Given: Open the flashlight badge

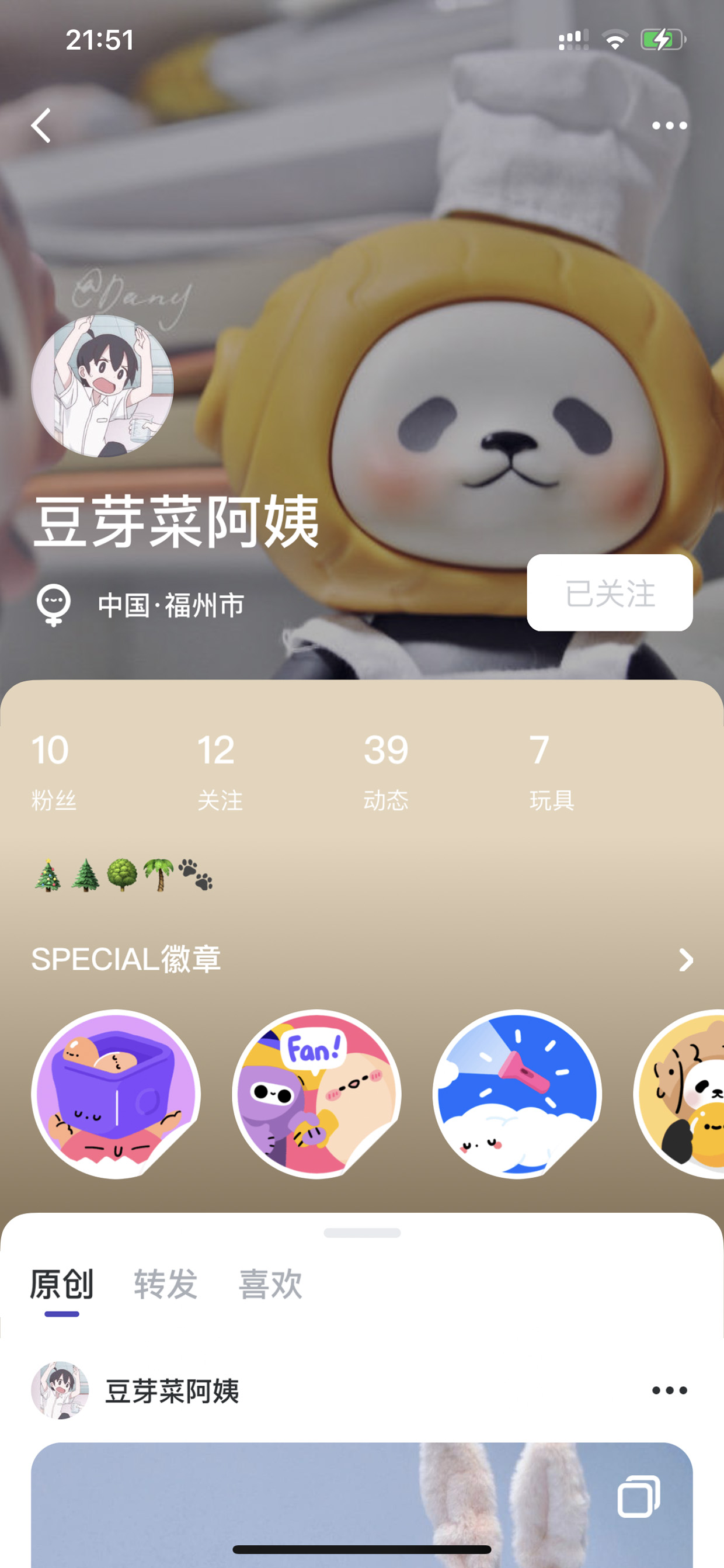Looking at the screenshot, I should pos(517,1093).
